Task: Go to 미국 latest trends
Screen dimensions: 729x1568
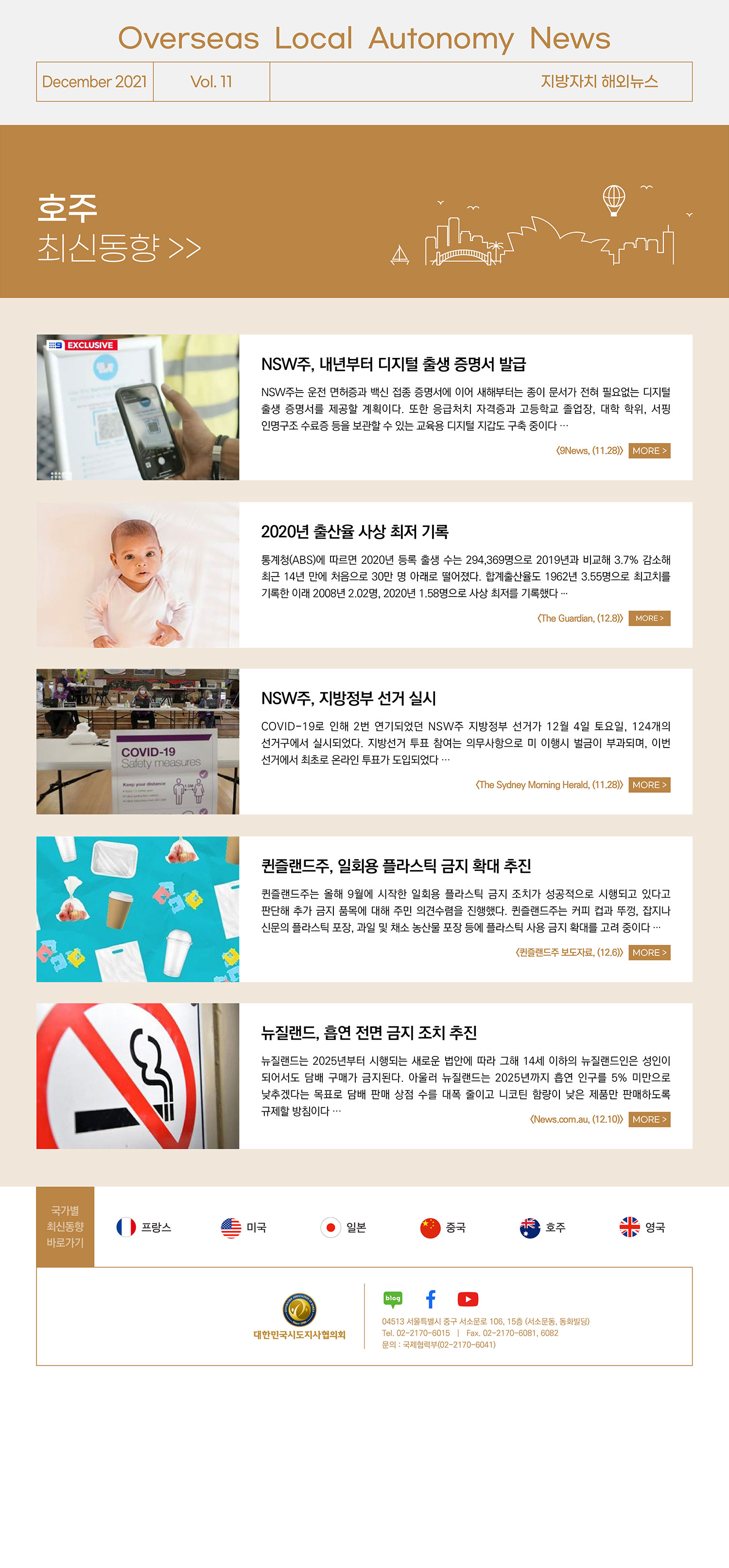Action: (243, 1227)
